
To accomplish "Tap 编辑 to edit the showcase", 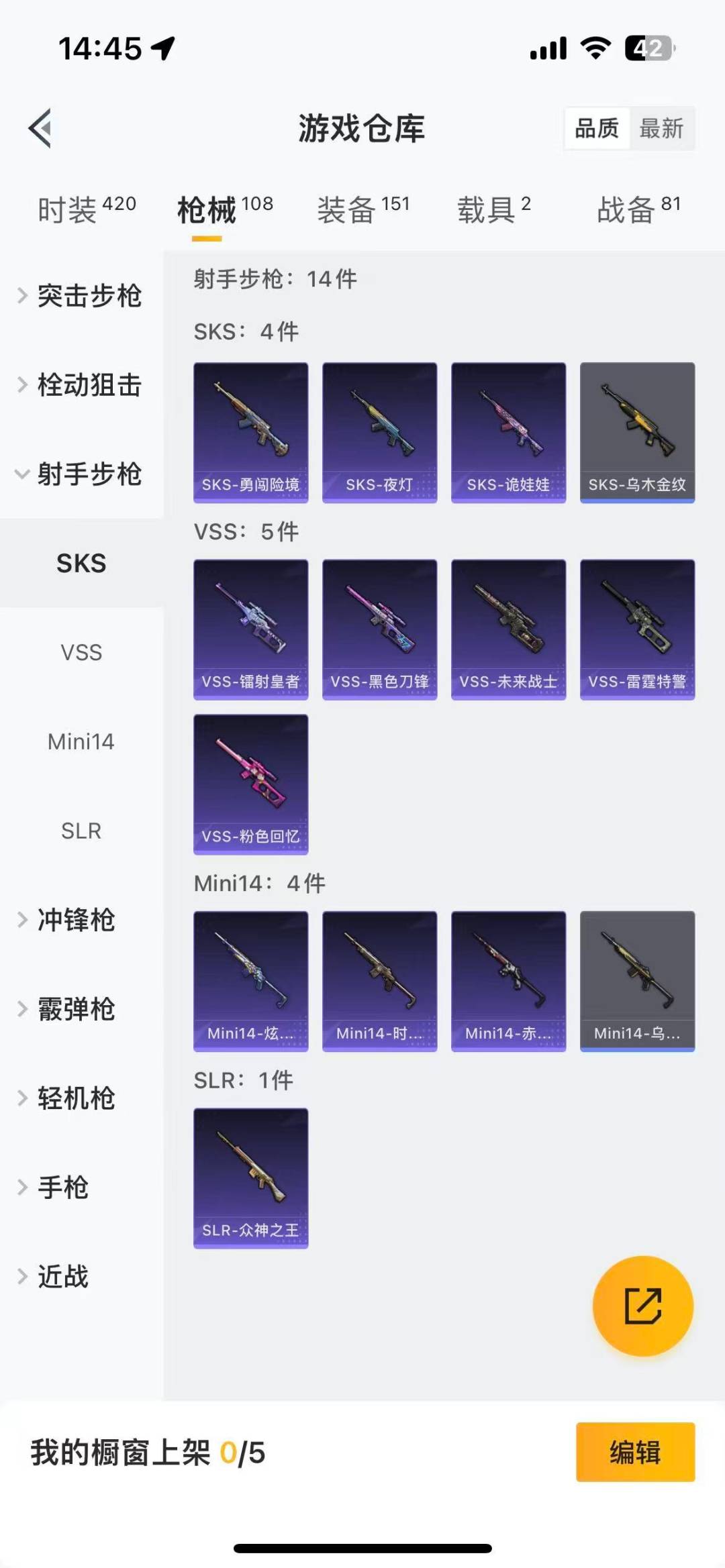I will click(x=635, y=1452).
